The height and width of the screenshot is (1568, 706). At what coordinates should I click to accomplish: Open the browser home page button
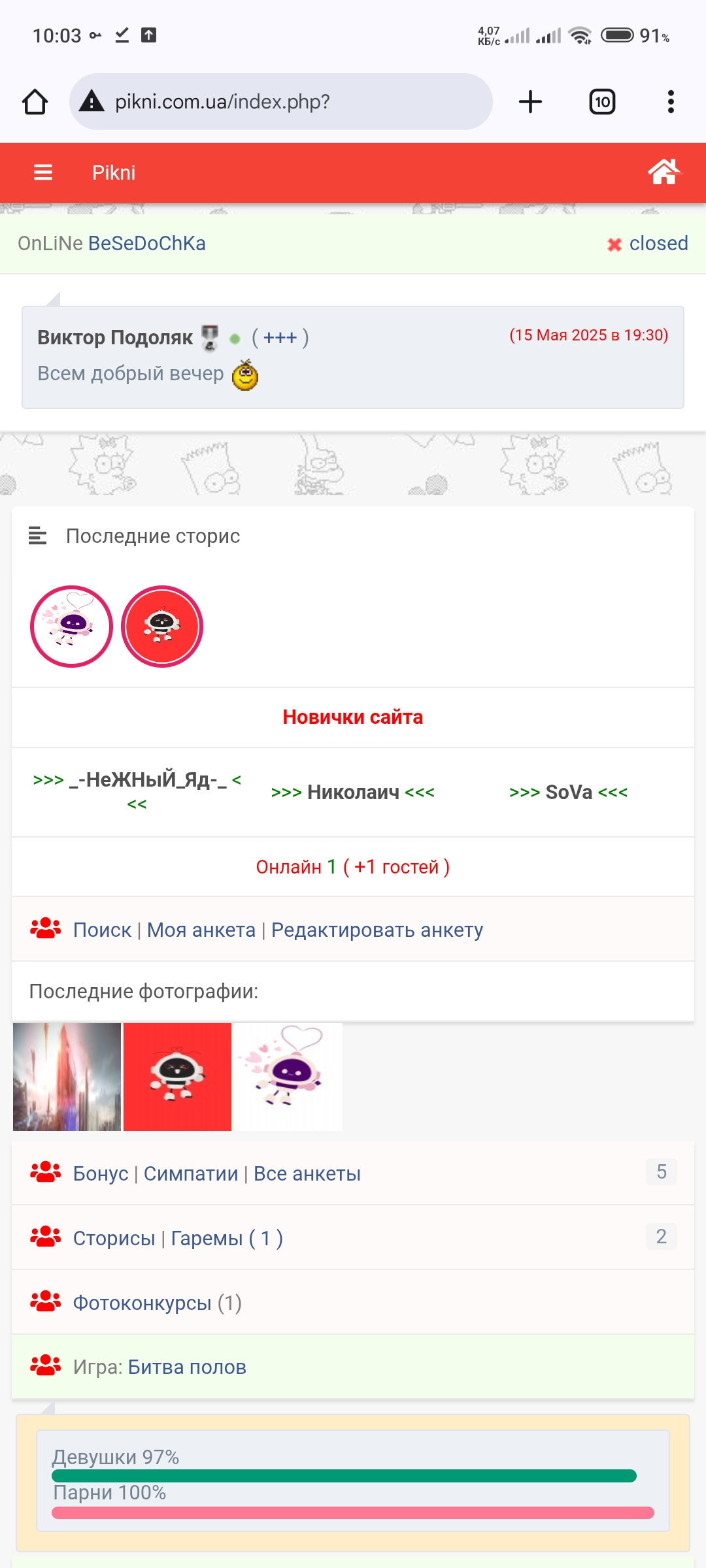tap(35, 102)
